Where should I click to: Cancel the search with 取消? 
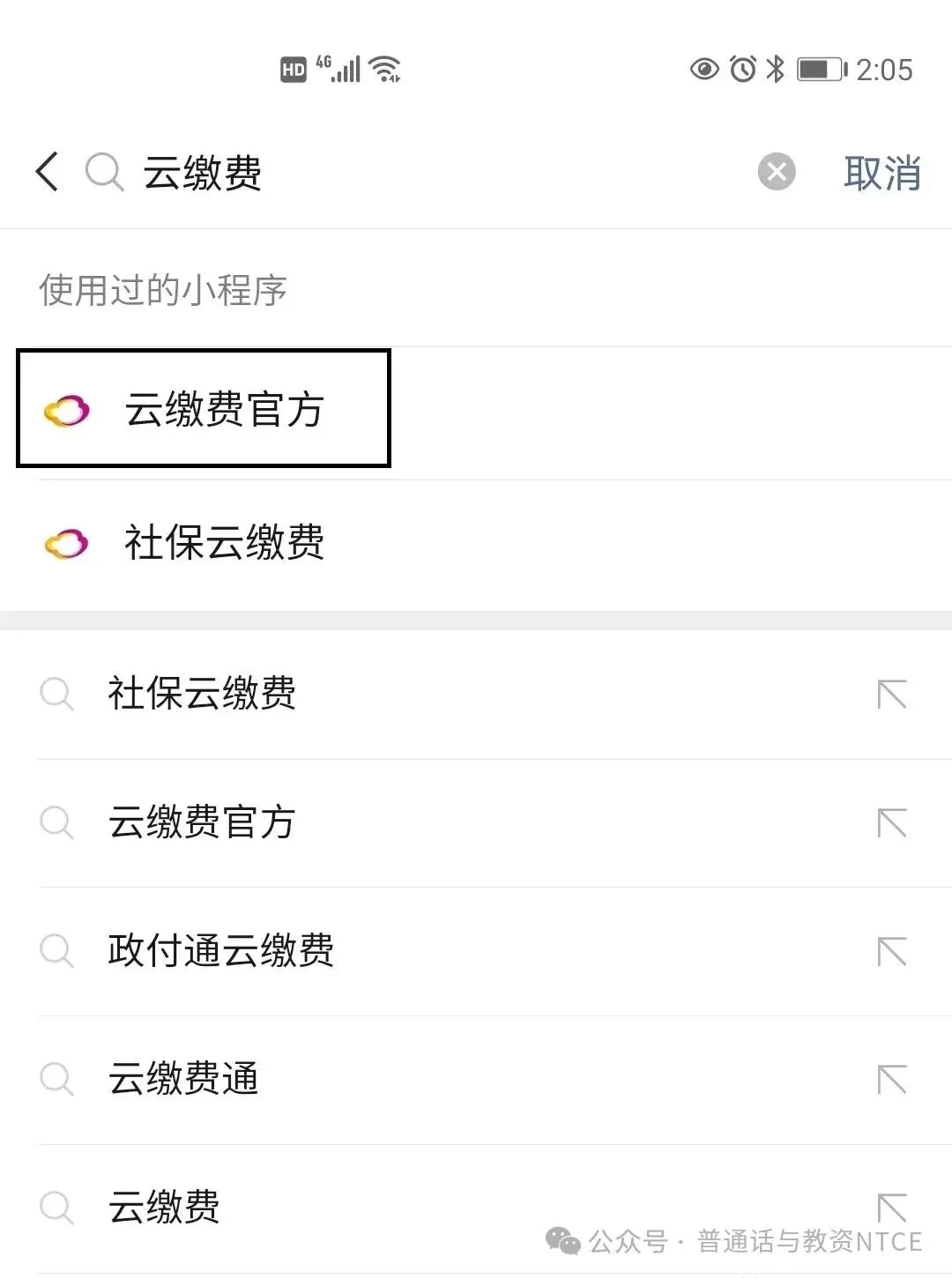(882, 173)
